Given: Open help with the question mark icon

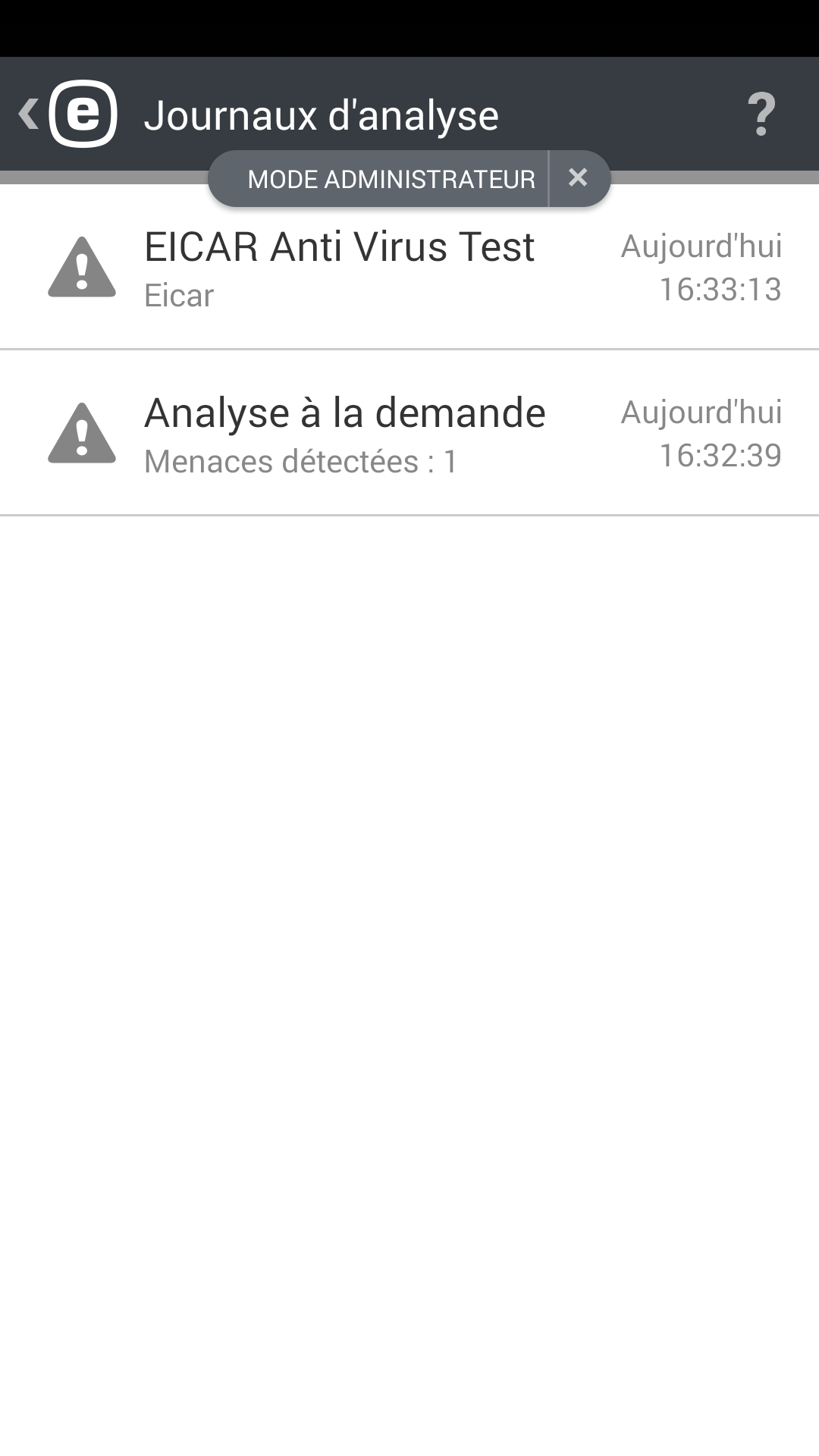Looking at the screenshot, I should pos(761,115).
